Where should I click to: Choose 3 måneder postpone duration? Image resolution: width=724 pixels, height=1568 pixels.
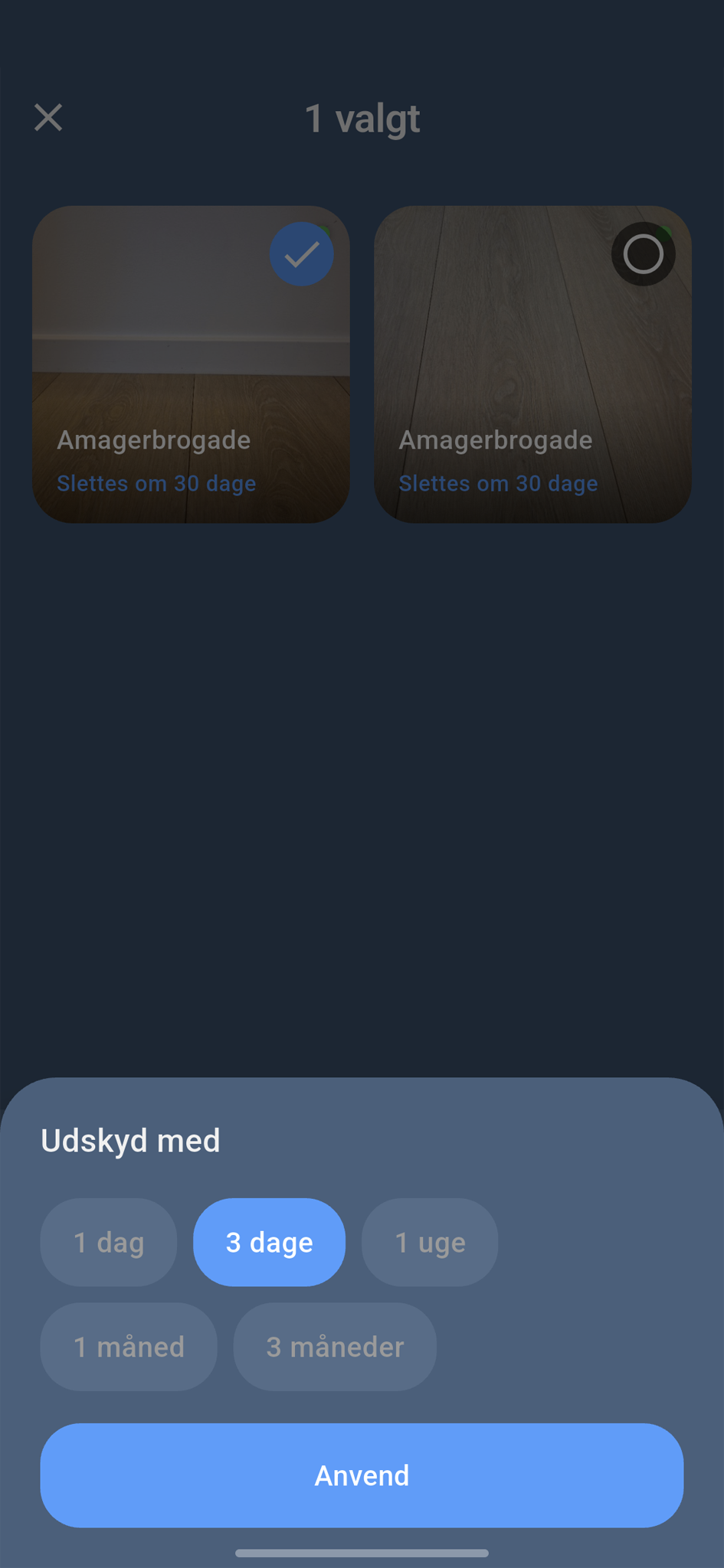tap(334, 1347)
